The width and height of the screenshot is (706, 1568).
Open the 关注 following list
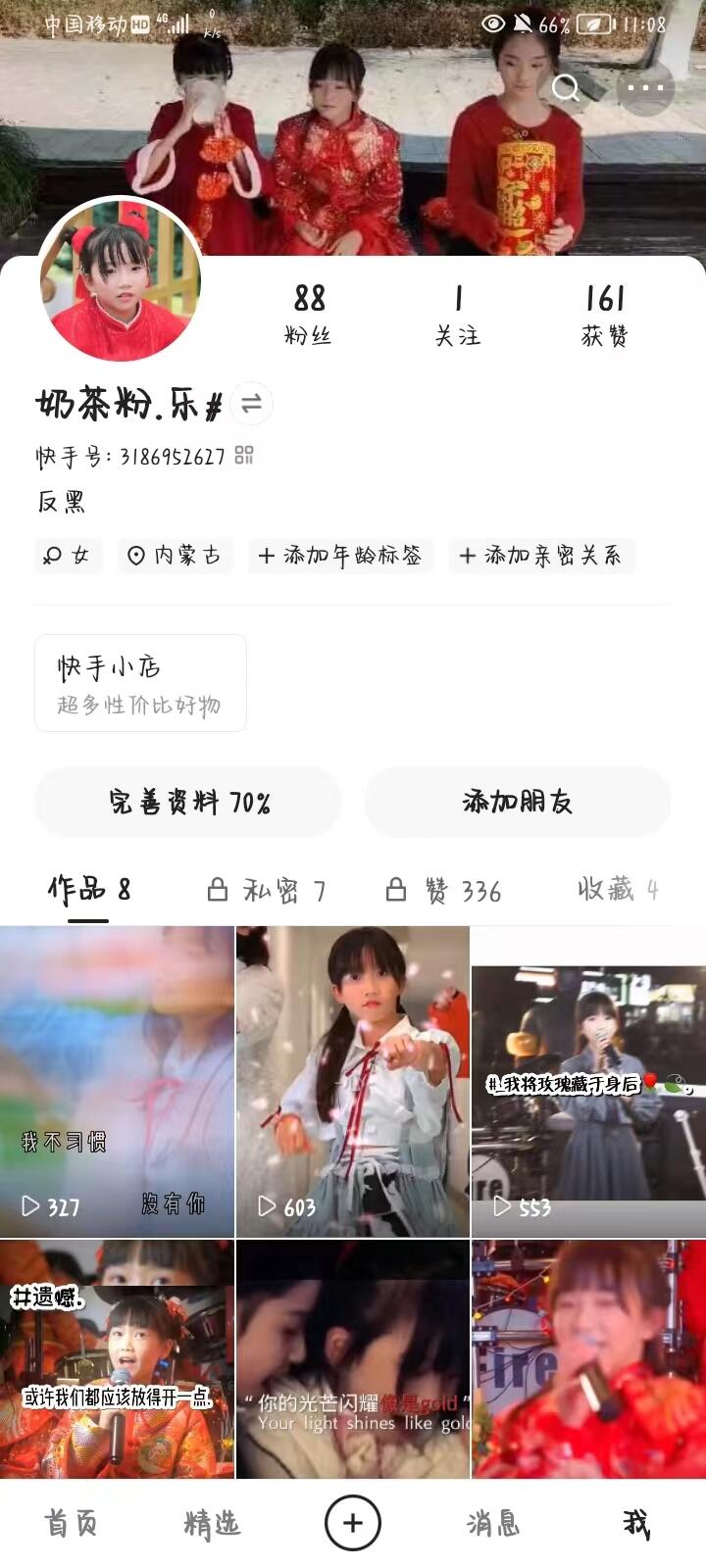458,314
